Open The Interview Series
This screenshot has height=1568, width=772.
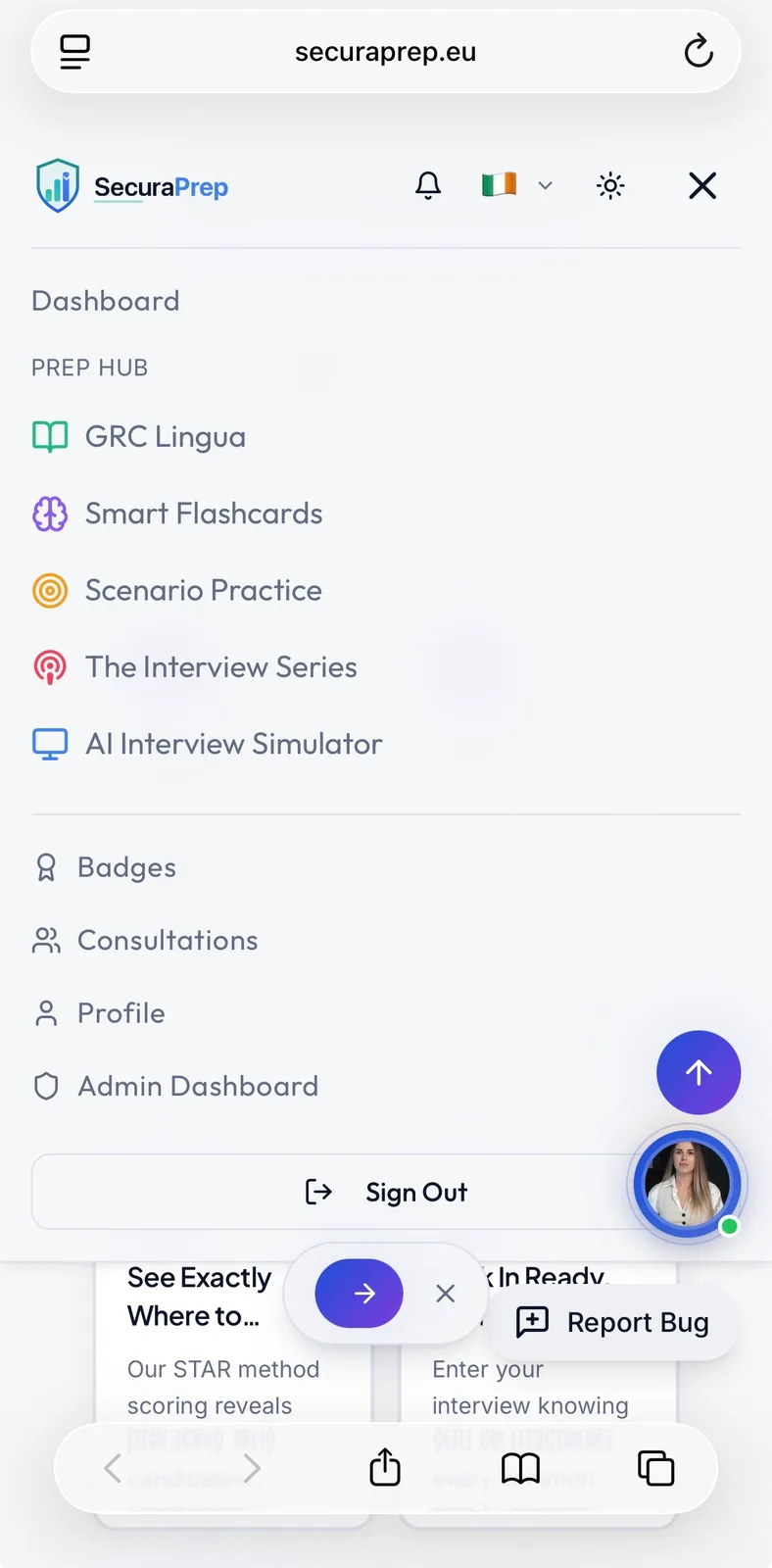tap(220, 667)
